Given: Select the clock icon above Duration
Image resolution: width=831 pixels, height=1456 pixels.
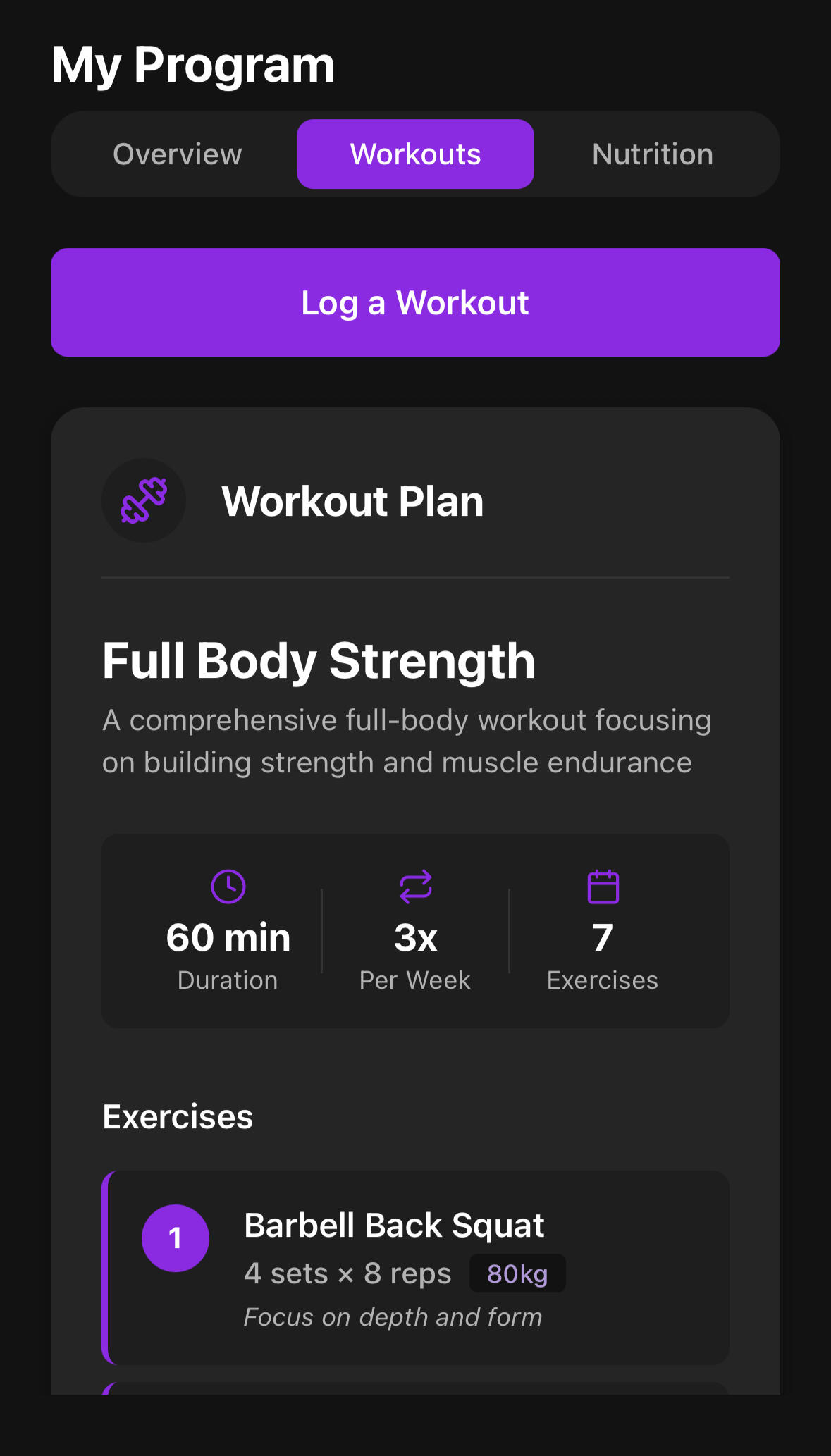Looking at the screenshot, I should coord(227,887).
